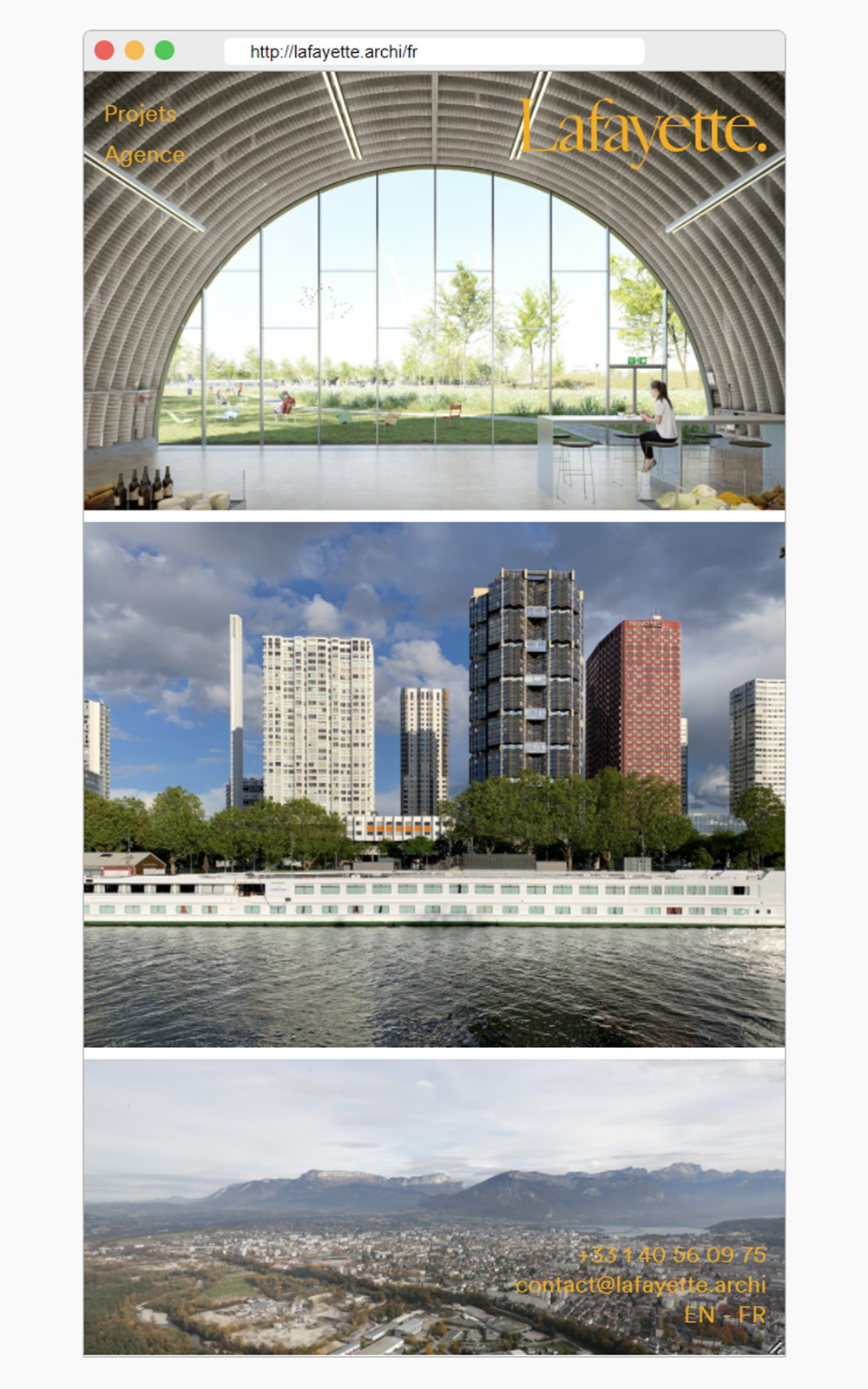Viewport: 868px width, 1389px height.
Task: Select the FR language option
Action: [753, 1315]
